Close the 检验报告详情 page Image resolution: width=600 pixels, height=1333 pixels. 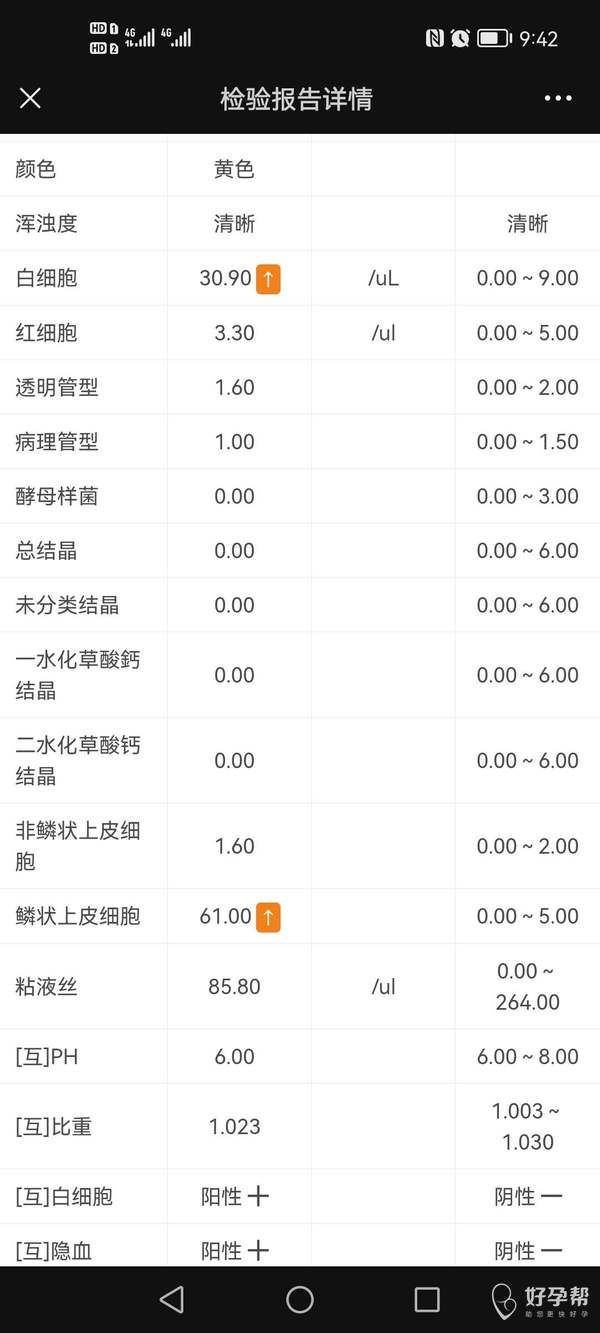30,98
